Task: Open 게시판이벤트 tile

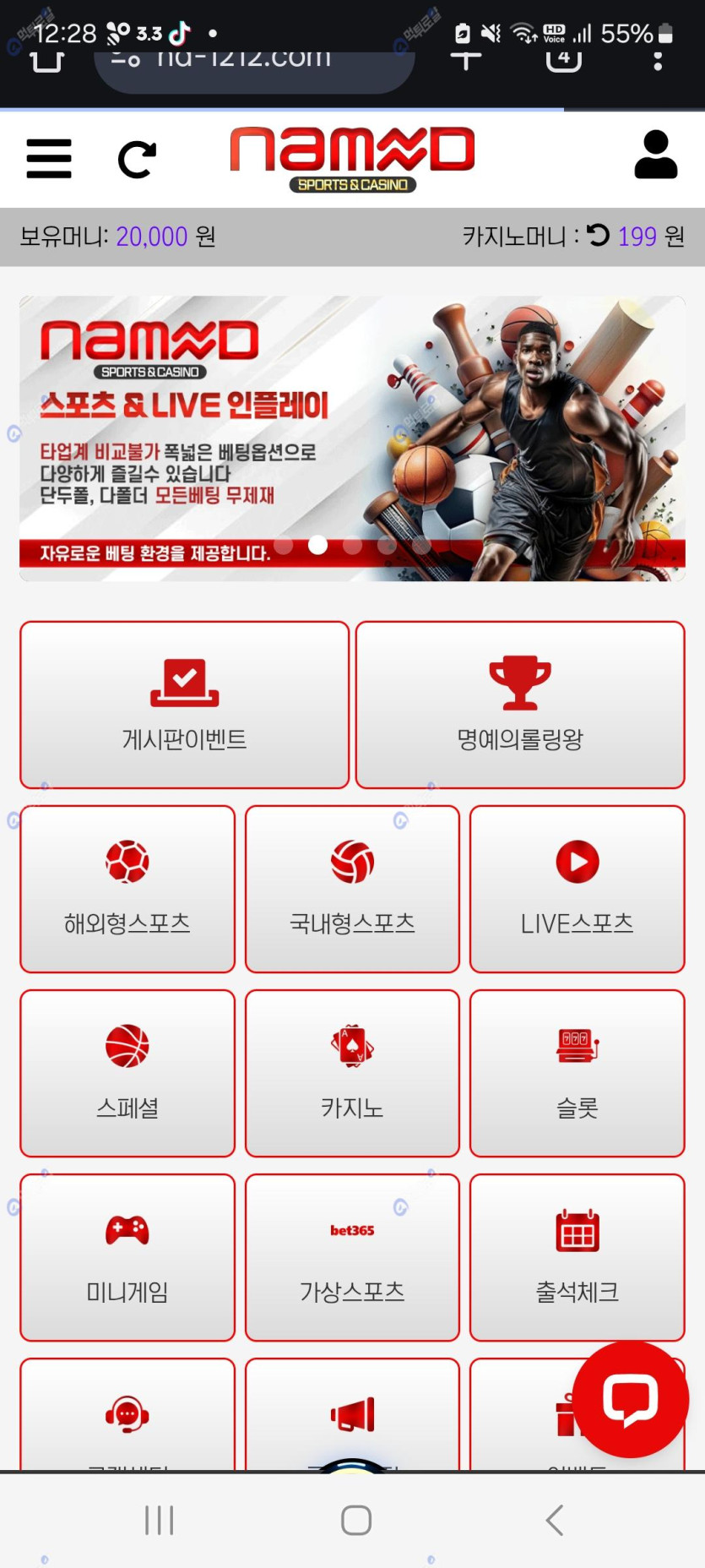Action: pos(184,705)
